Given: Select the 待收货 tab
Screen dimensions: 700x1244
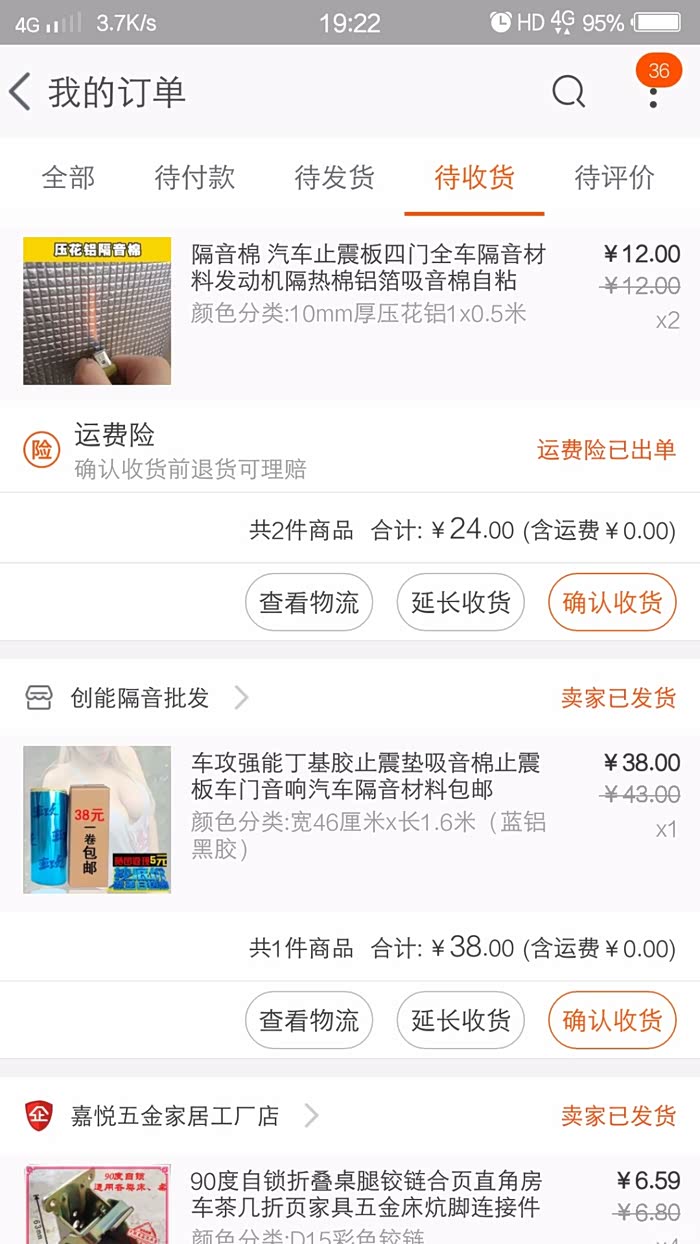Looking at the screenshot, I should pyautogui.click(x=475, y=178).
